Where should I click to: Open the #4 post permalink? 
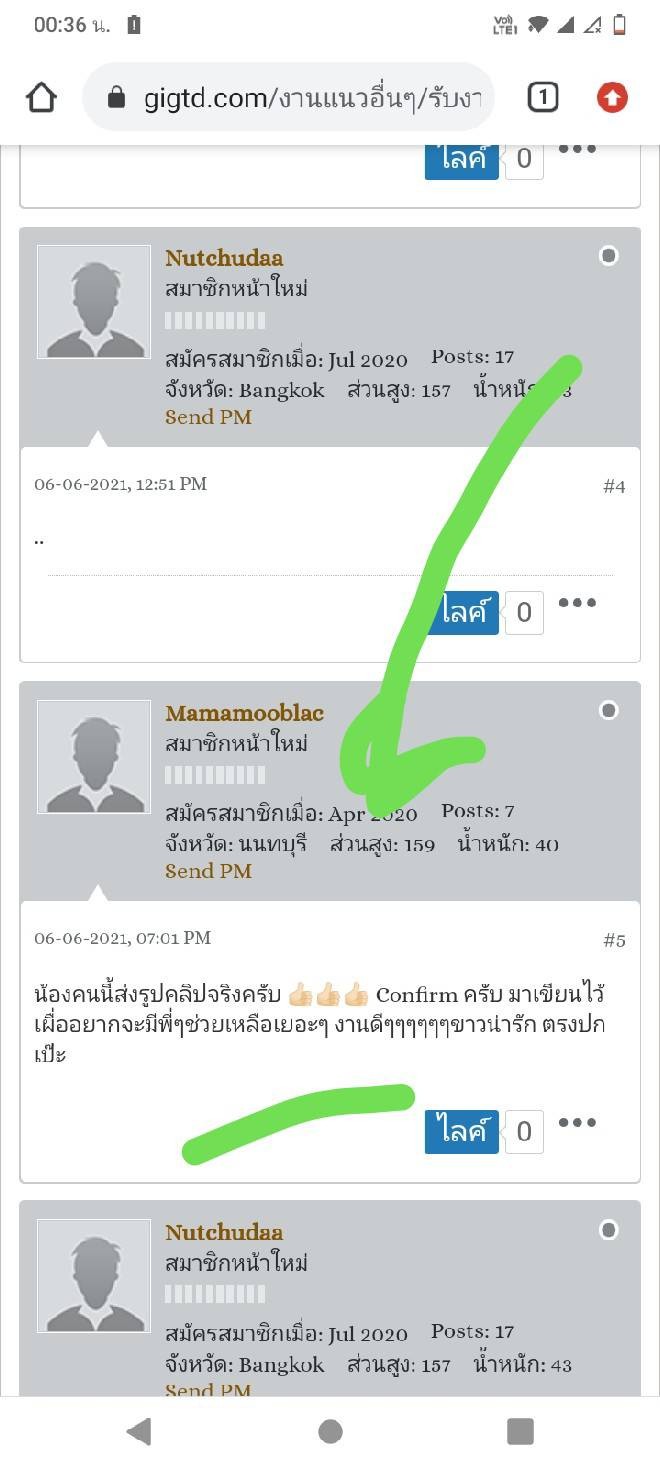click(614, 487)
